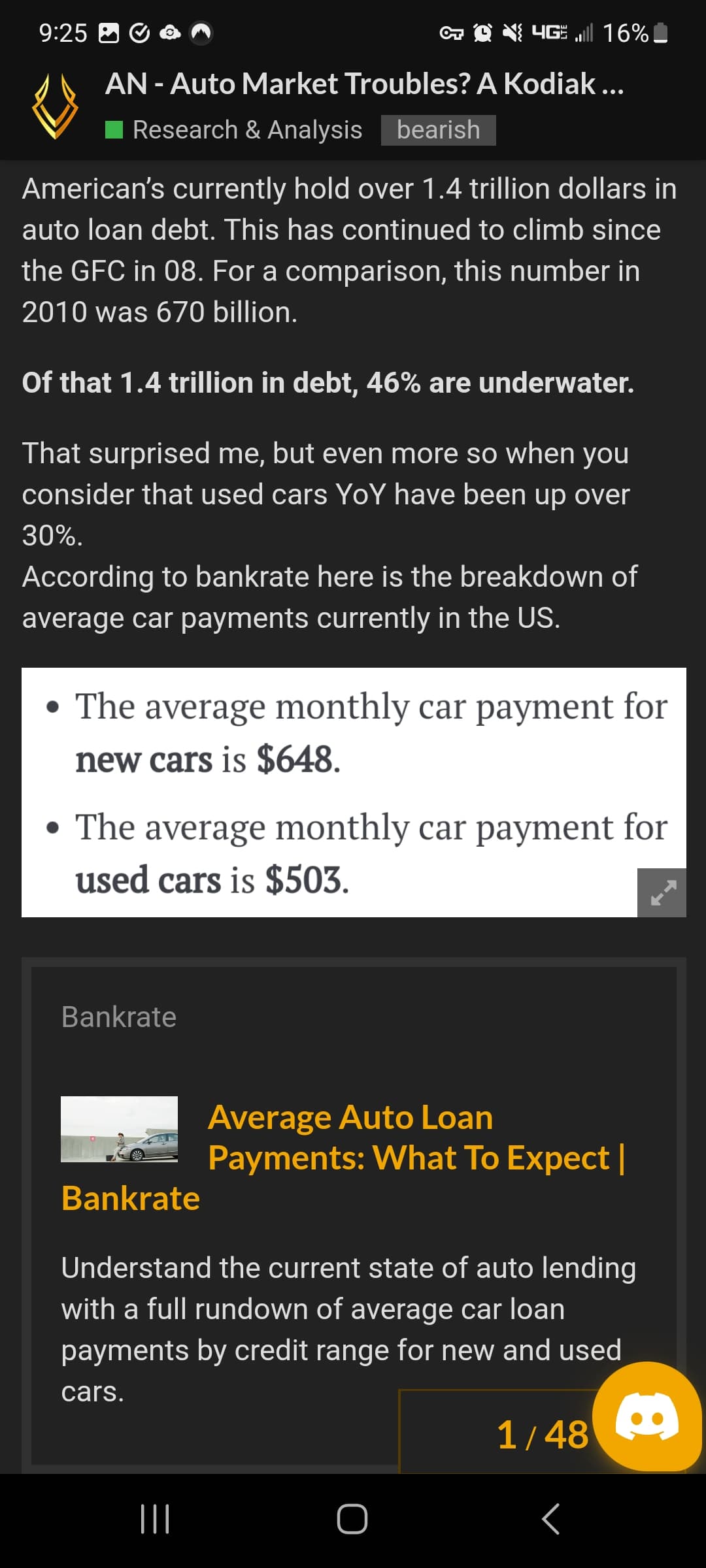Tap the app logo in the header
This screenshot has width=706, height=1568.
(x=56, y=106)
